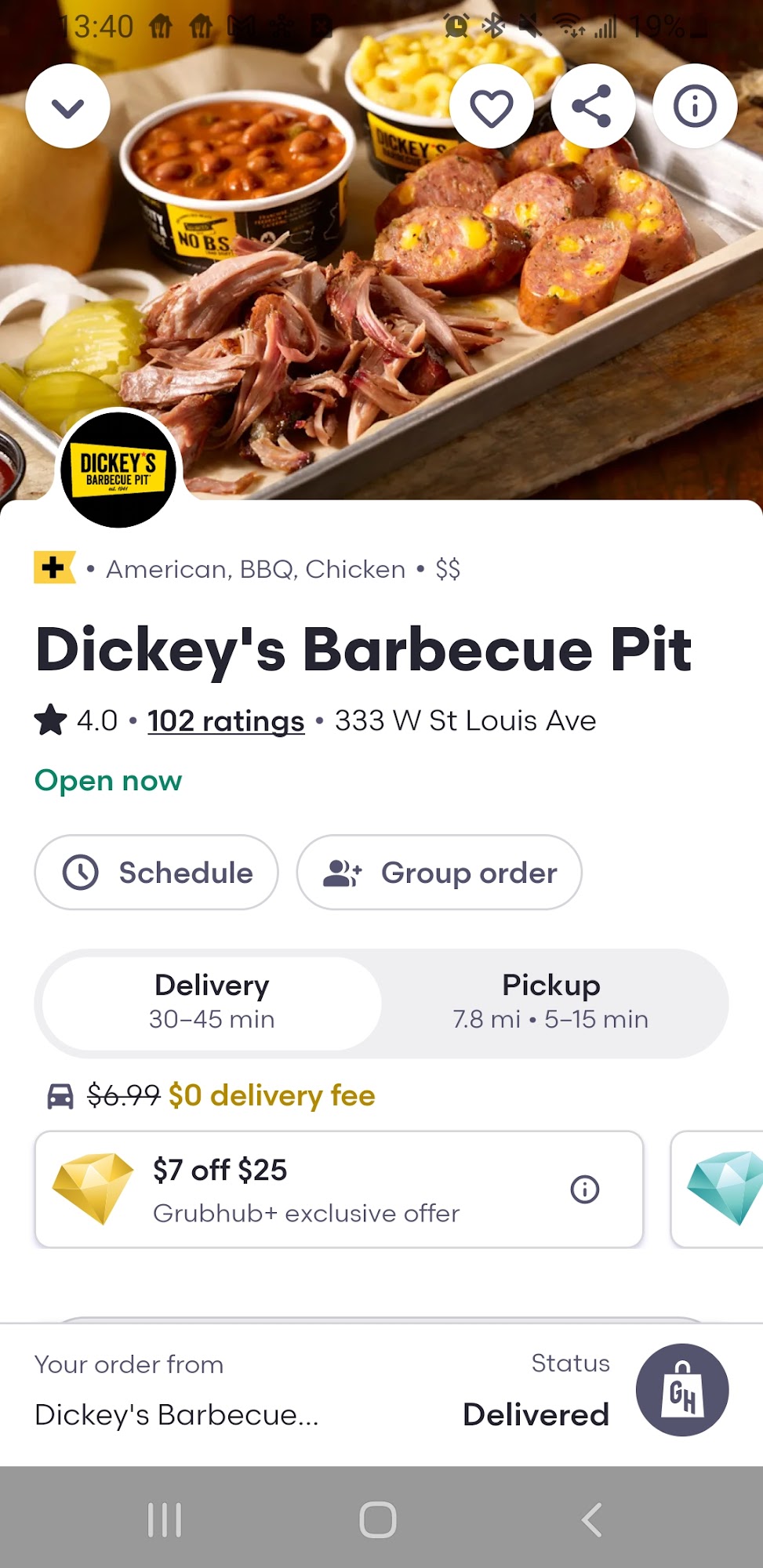Viewport: 763px width, 1568px height.
Task: Share this restaurant
Action: tap(593, 107)
